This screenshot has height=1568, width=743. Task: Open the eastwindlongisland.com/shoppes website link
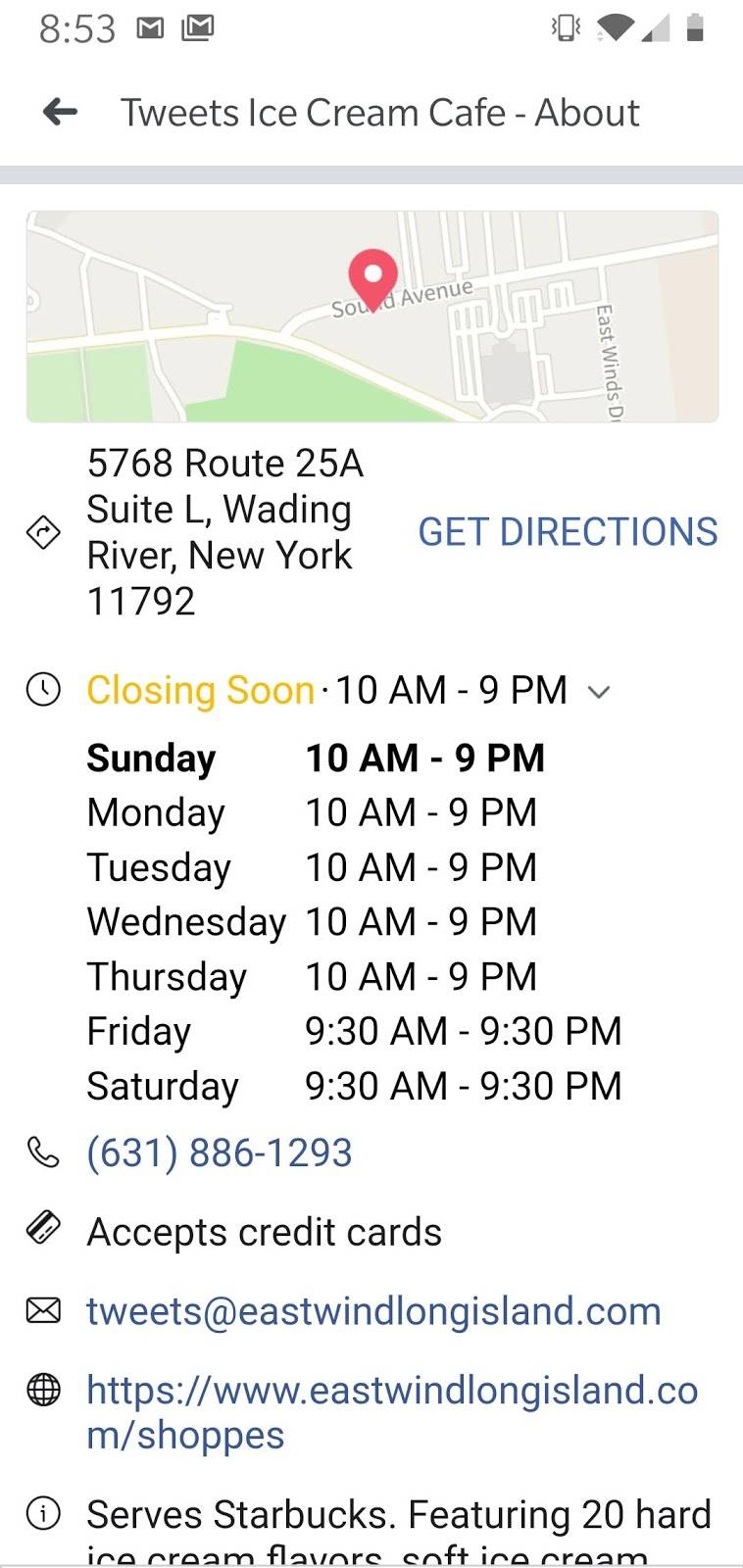(x=391, y=1411)
